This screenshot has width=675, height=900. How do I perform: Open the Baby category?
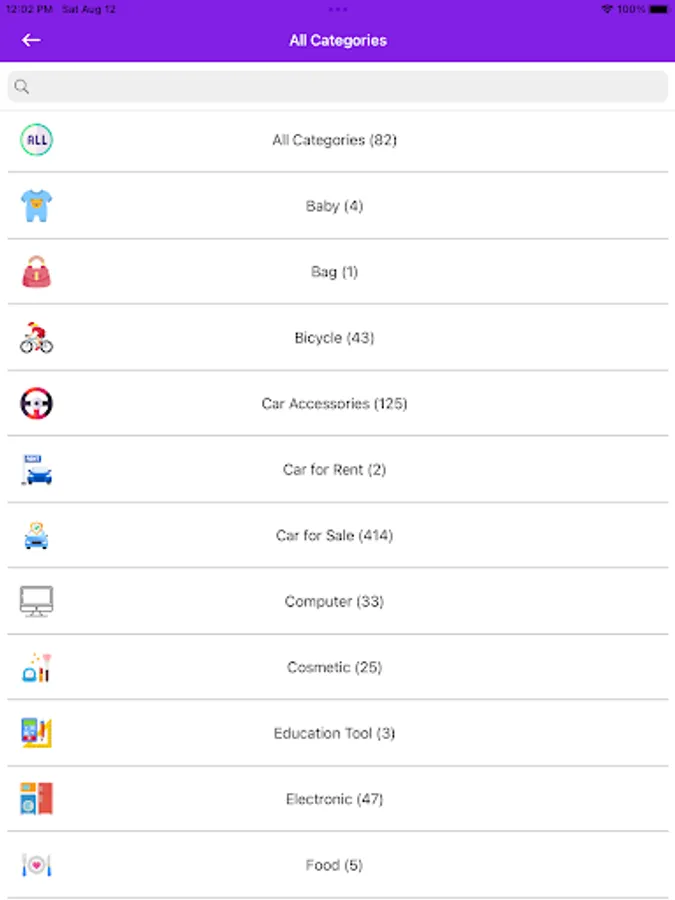point(335,206)
